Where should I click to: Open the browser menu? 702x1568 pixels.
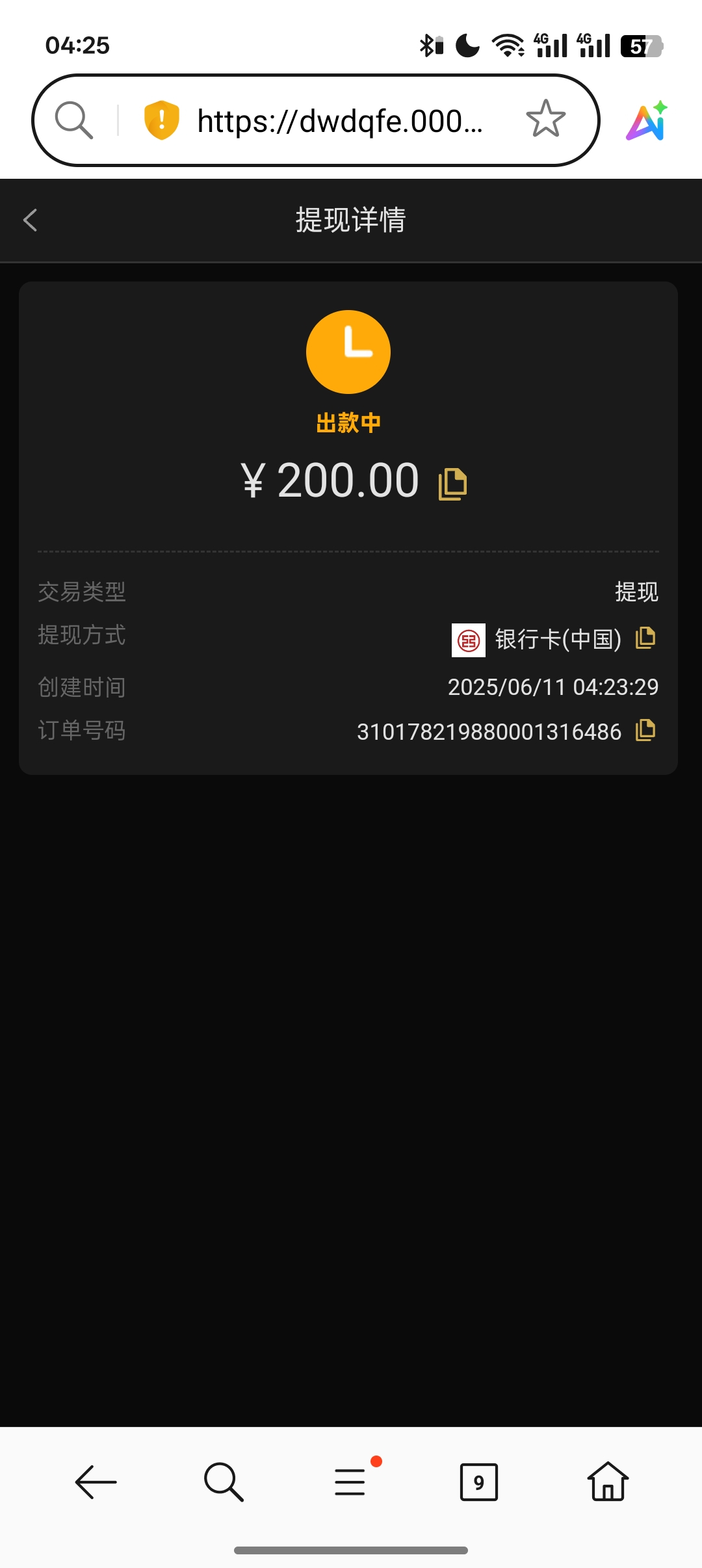[x=351, y=1482]
